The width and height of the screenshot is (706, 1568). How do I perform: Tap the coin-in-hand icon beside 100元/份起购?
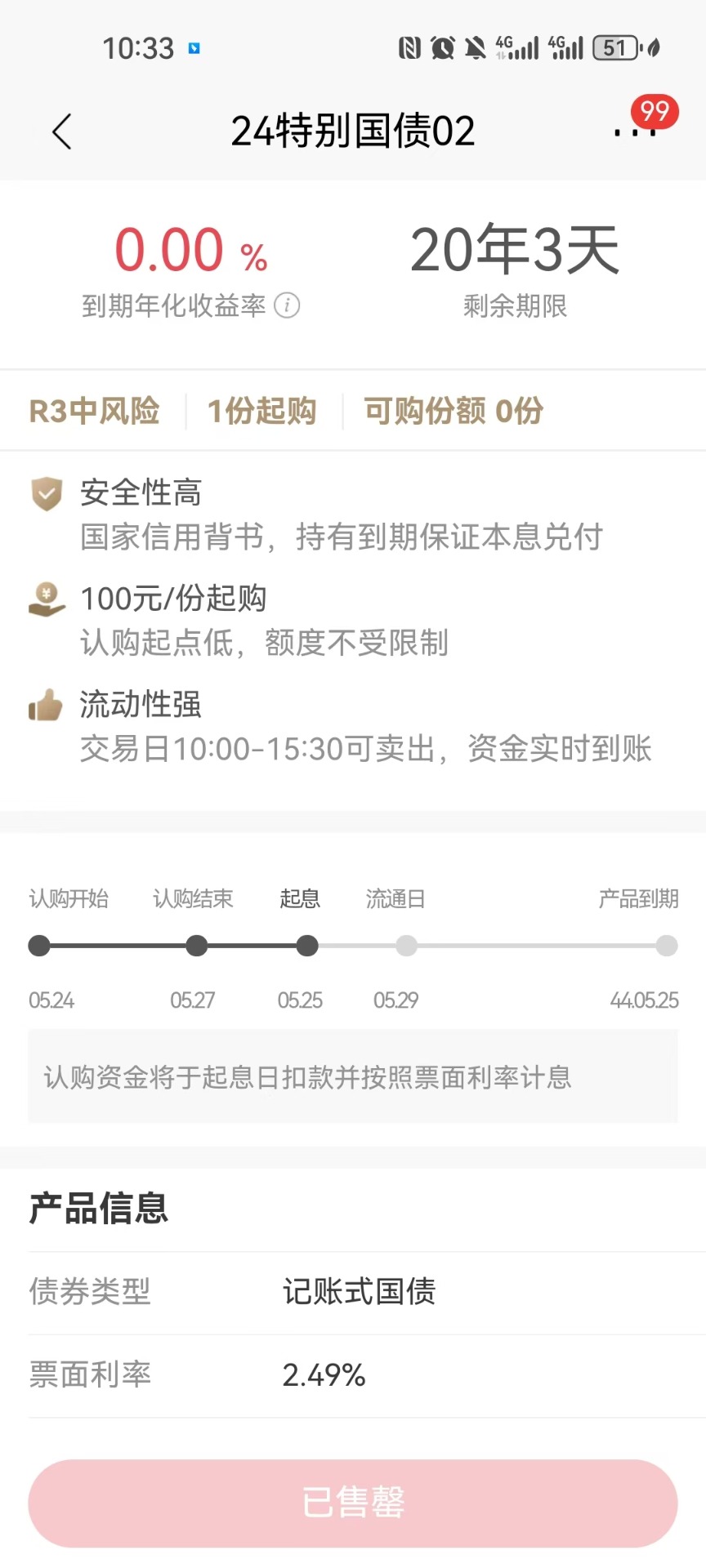pyautogui.click(x=47, y=600)
